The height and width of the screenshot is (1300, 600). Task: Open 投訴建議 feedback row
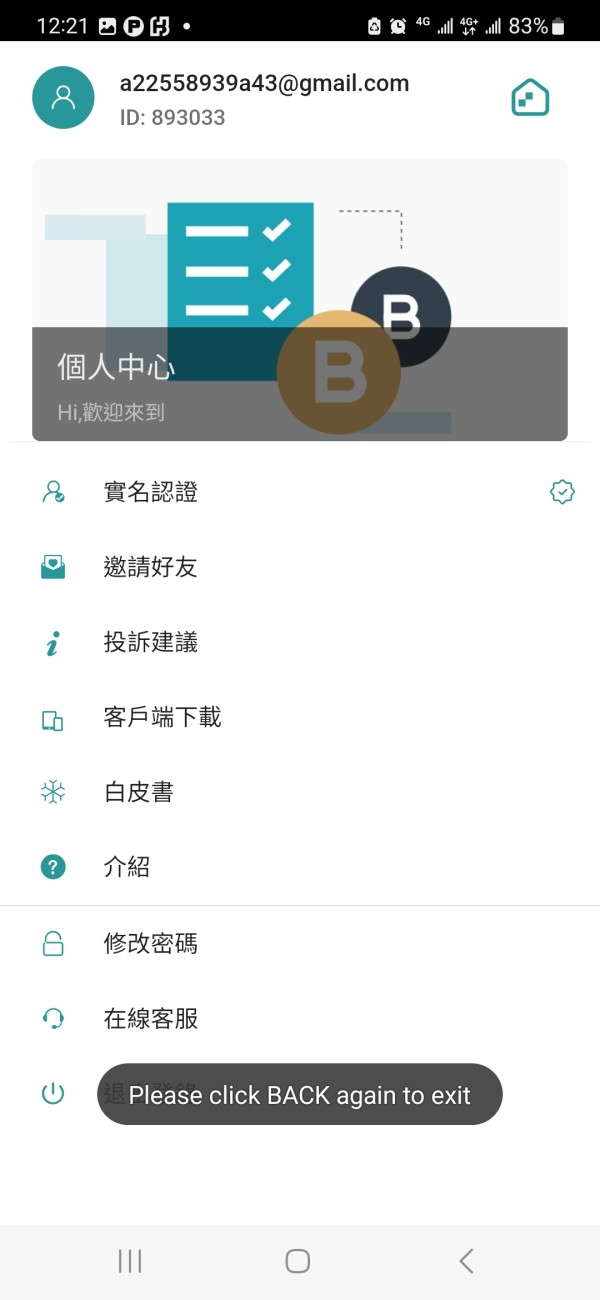[x=300, y=642]
